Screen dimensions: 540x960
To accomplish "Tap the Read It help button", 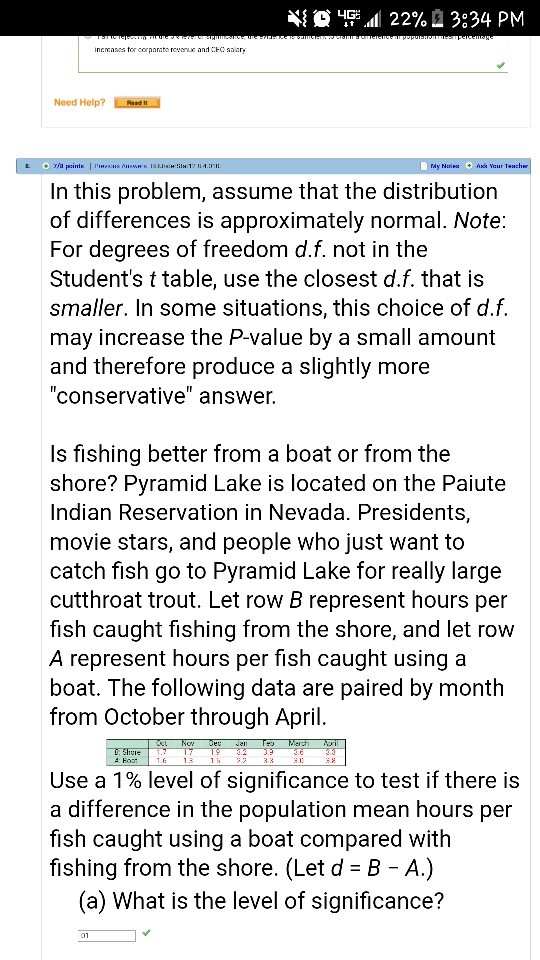I will click(x=137, y=103).
